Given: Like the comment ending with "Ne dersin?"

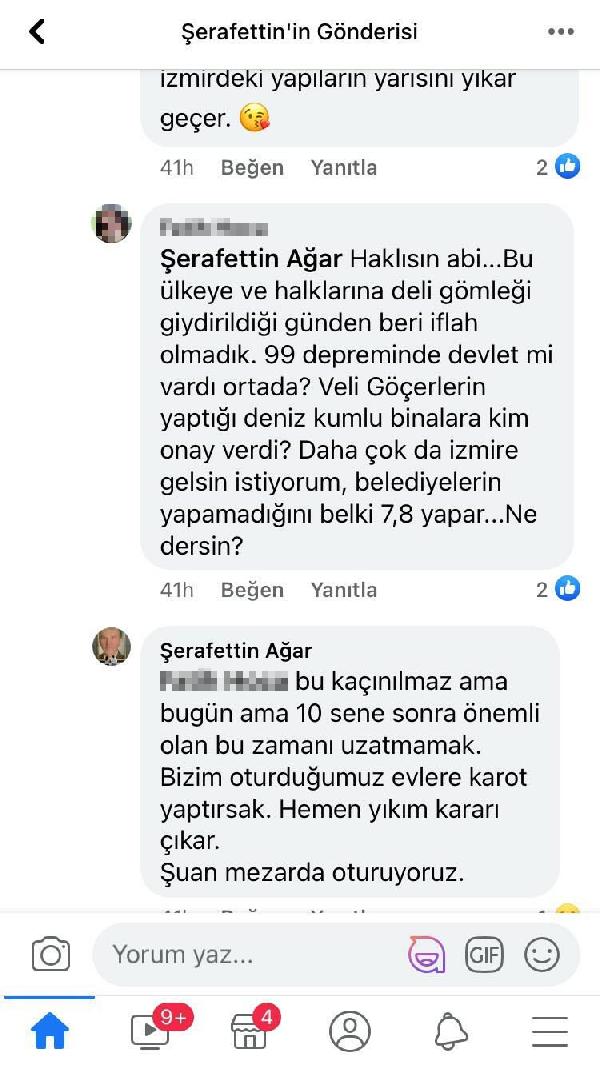Looking at the screenshot, I should pyautogui.click(x=252, y=590).
